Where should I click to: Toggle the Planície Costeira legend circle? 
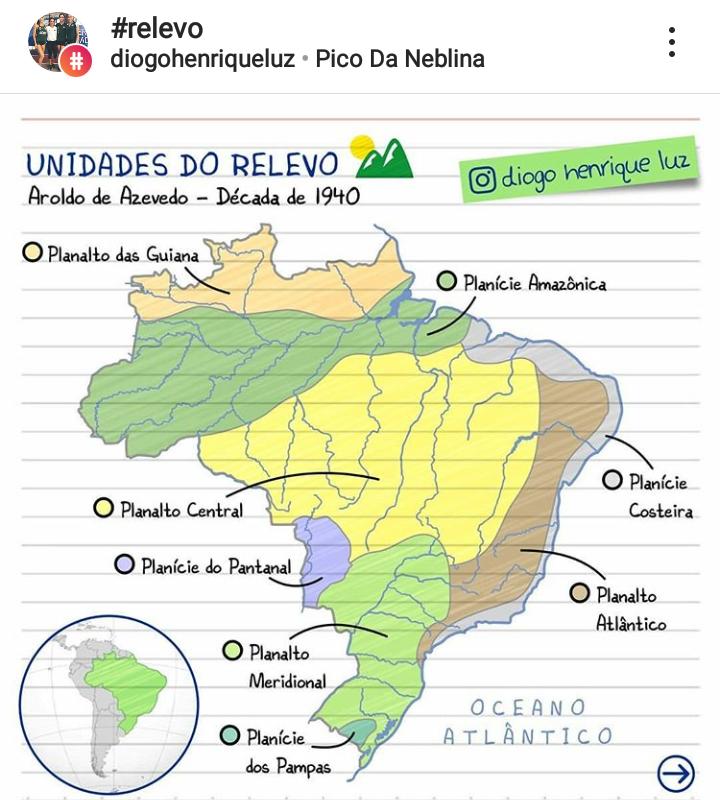[x=611, y=479]
